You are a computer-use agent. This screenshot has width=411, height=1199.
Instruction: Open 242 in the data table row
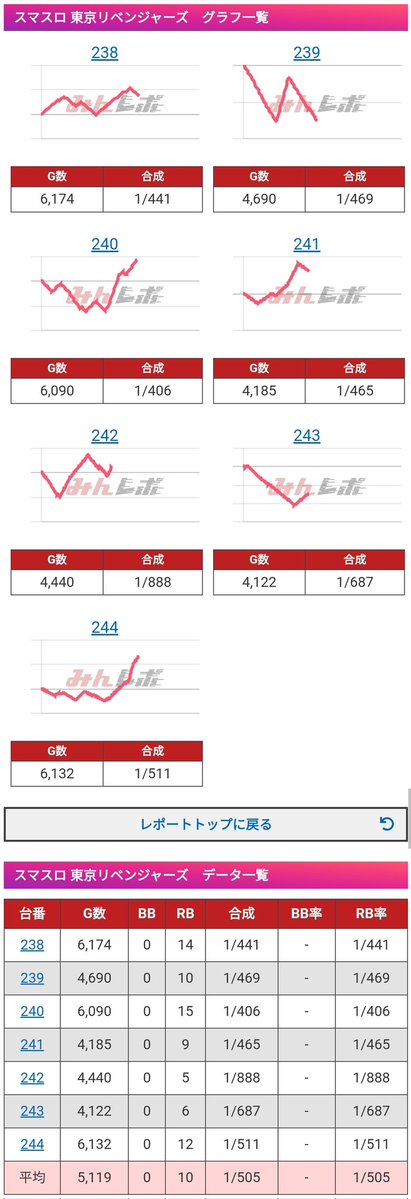[x=31, y=1078]
